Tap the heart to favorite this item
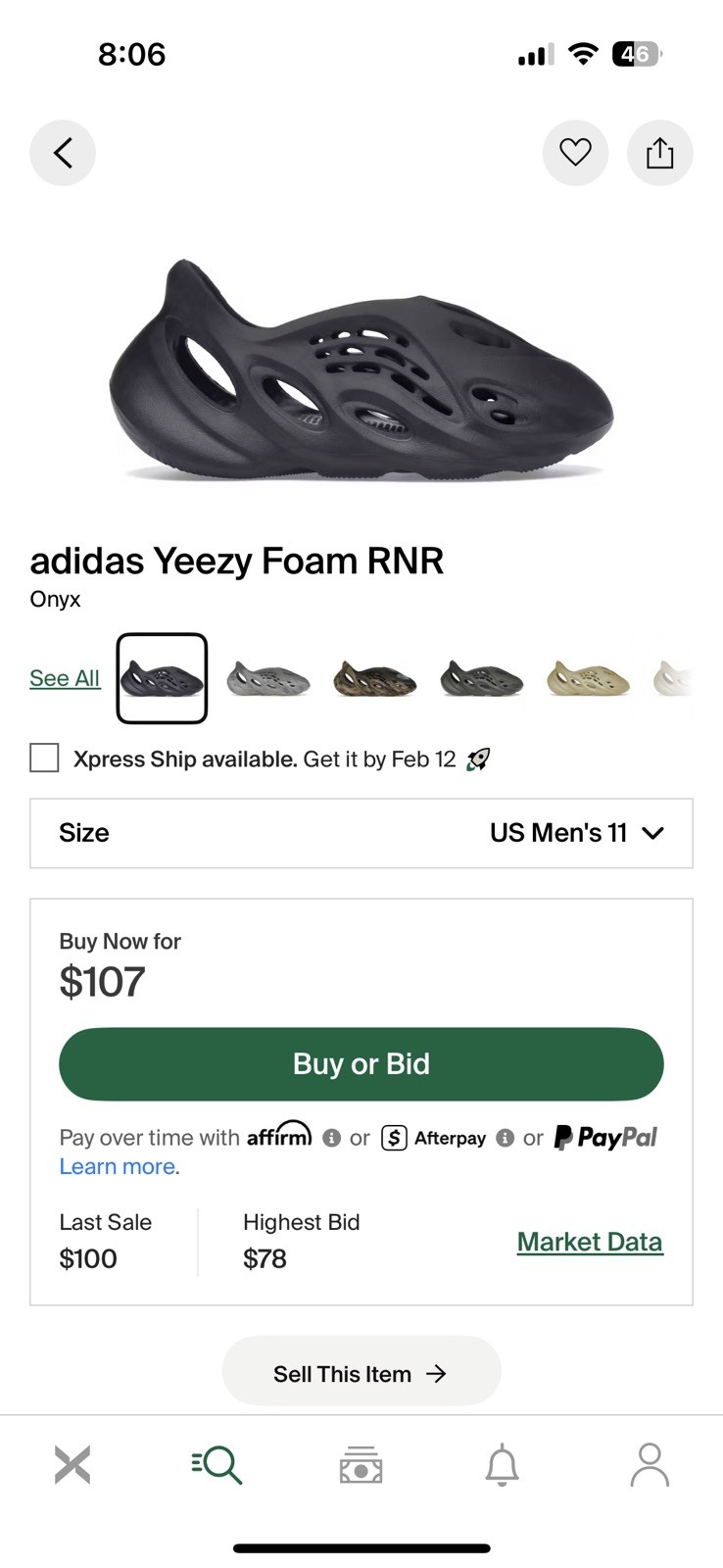Screen dimensions: 723x1568 (575, 153)
